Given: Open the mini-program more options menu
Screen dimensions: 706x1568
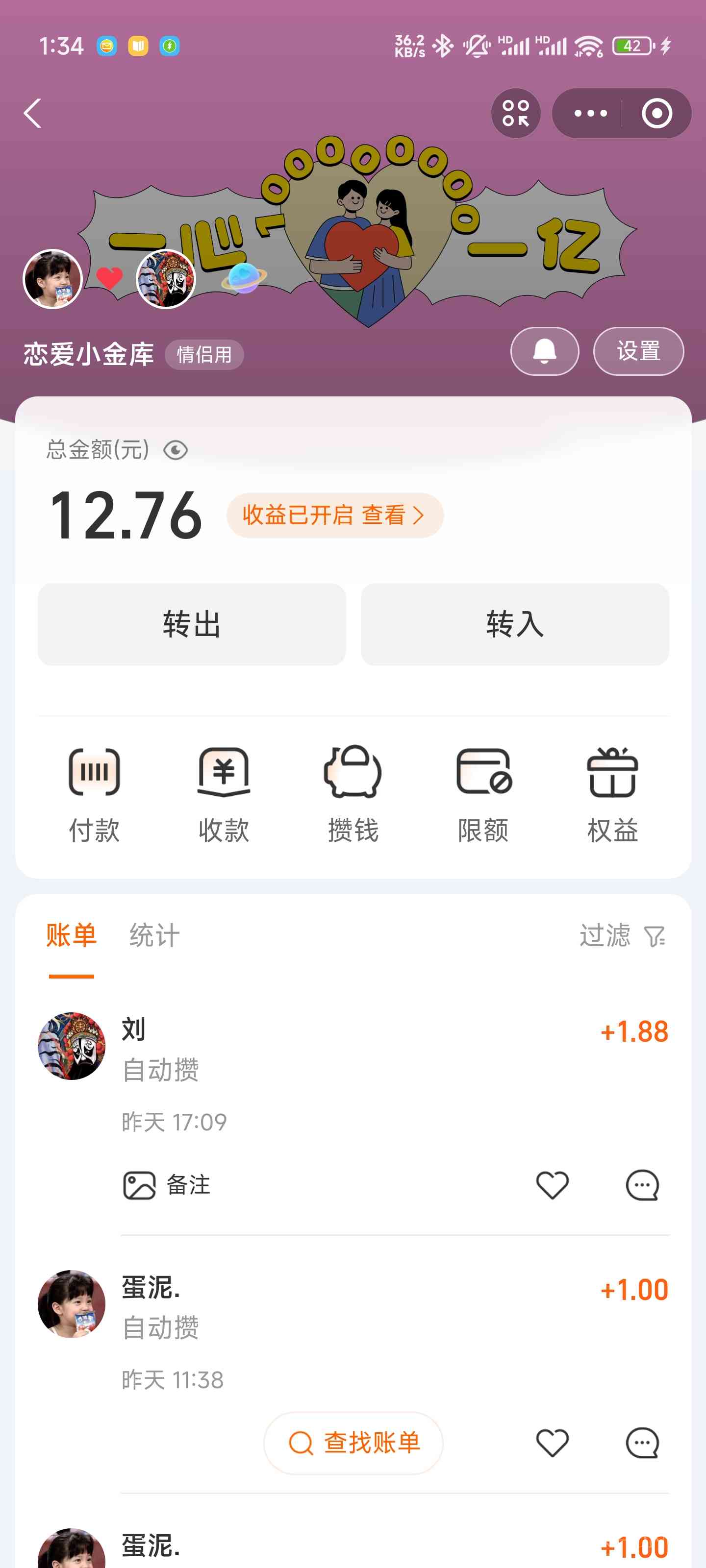Looking at the screenshot, I should 590,113.
